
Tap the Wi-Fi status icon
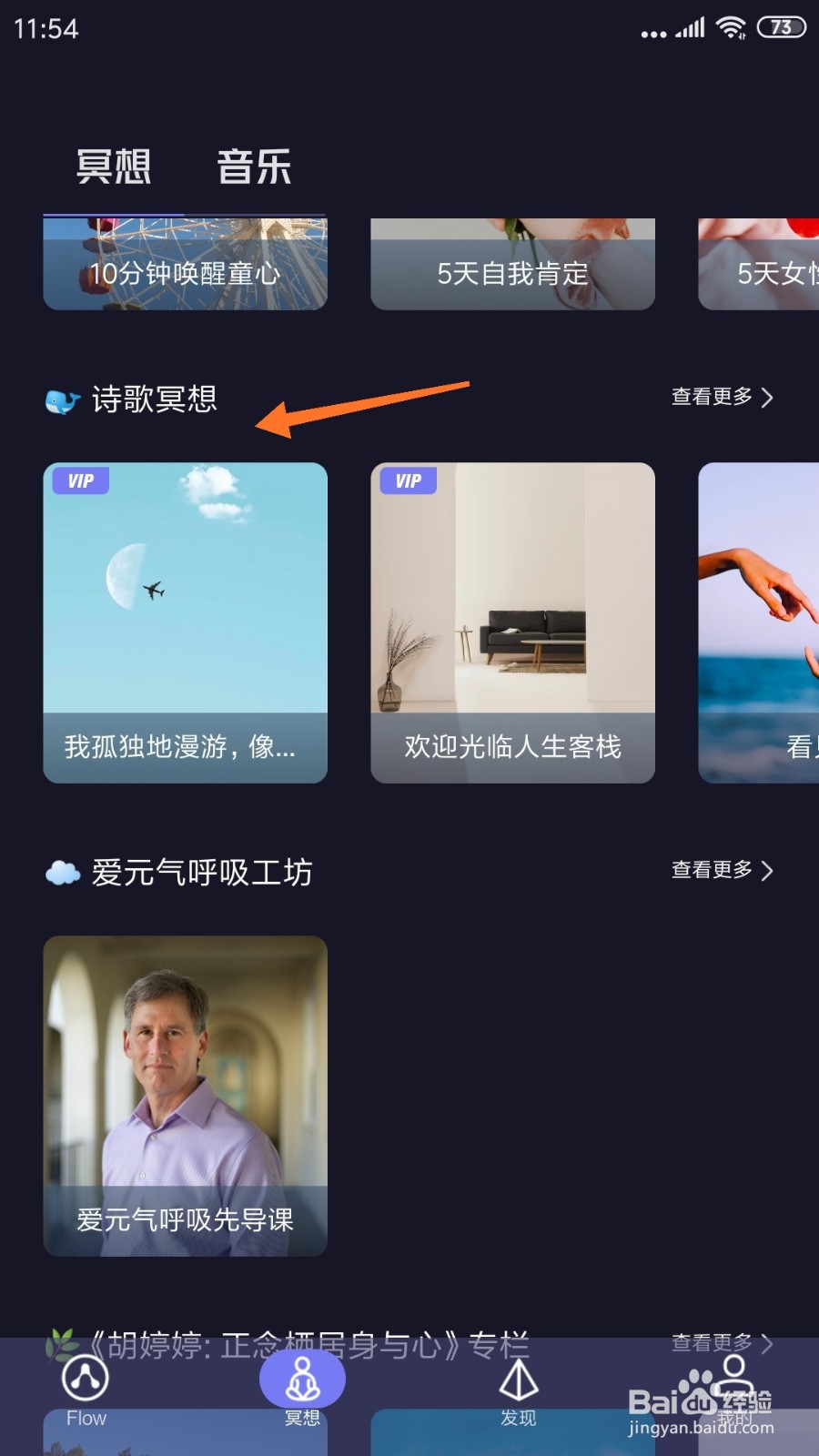(x=731, y=27)
